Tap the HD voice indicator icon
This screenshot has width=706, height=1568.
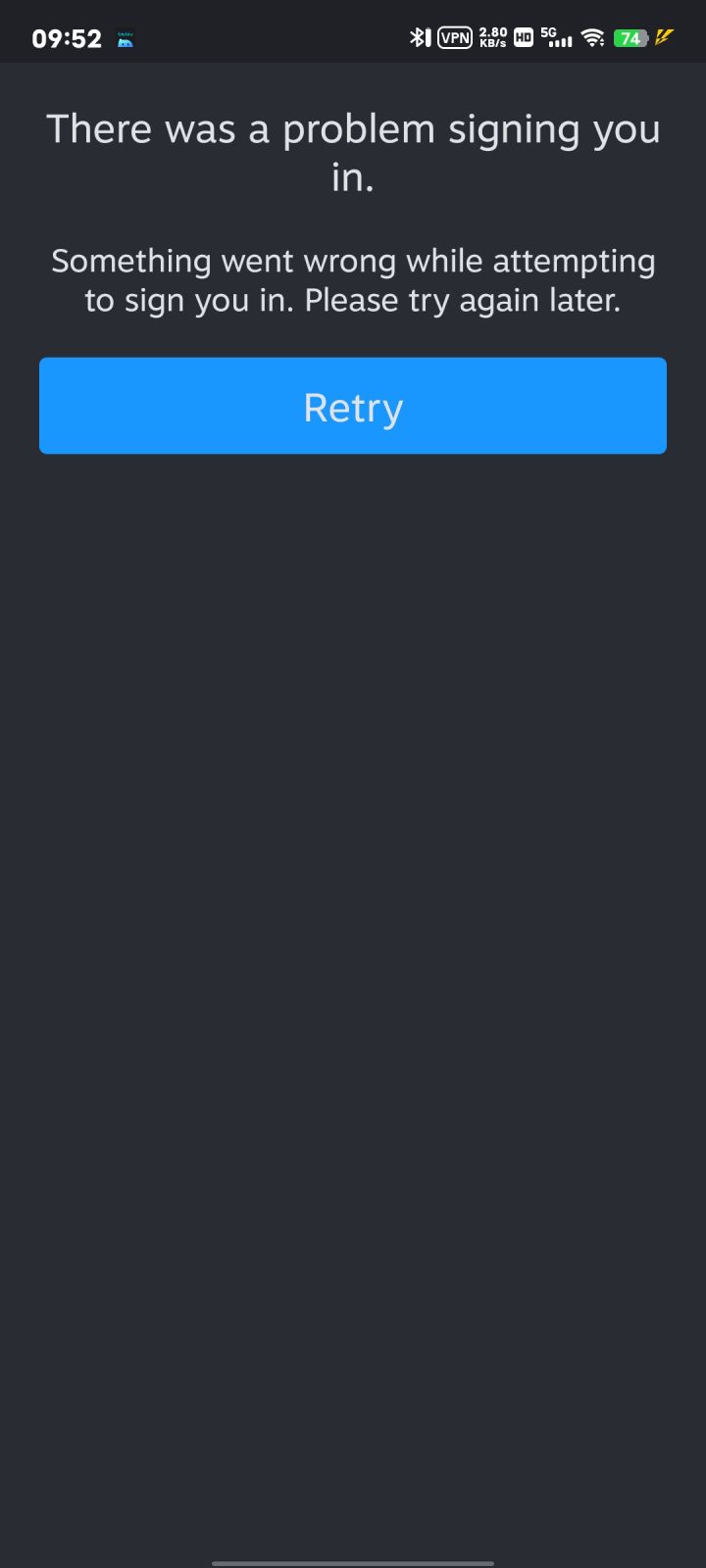[x=523, y=36]
